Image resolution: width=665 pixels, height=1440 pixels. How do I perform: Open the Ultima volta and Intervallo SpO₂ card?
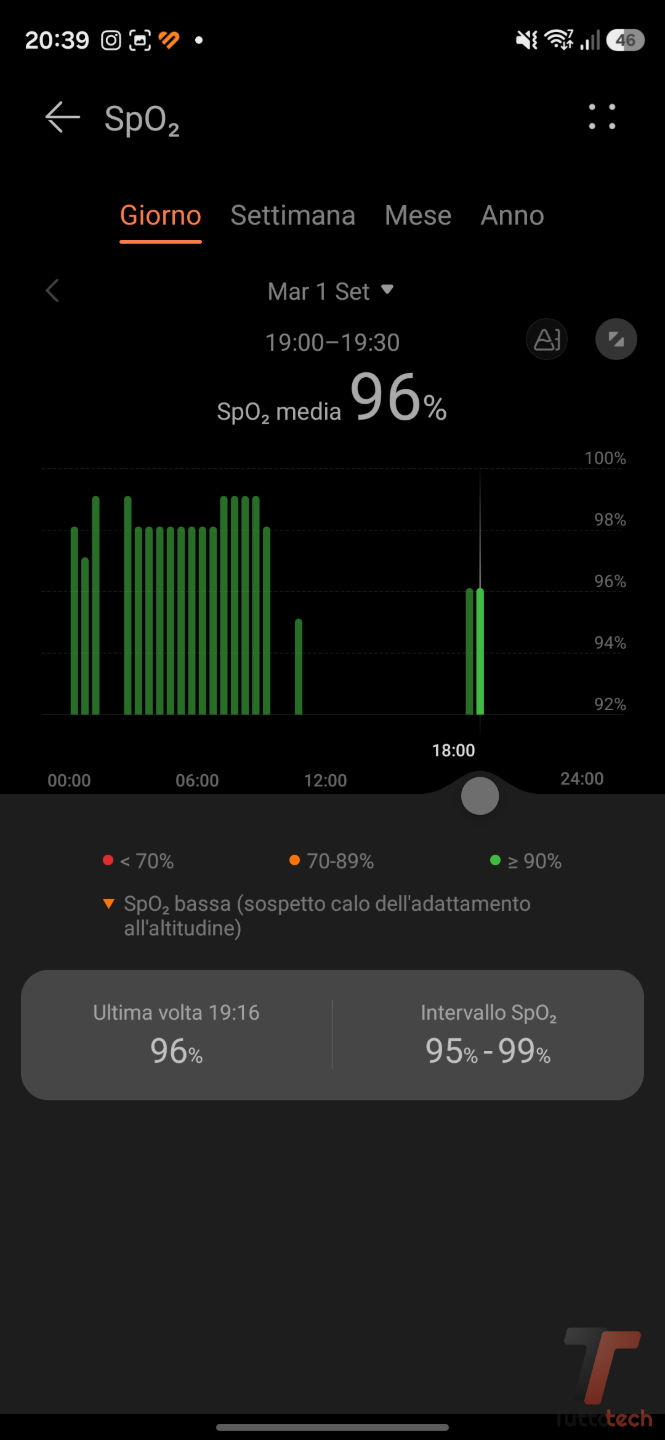click(x=332, y=1035)
